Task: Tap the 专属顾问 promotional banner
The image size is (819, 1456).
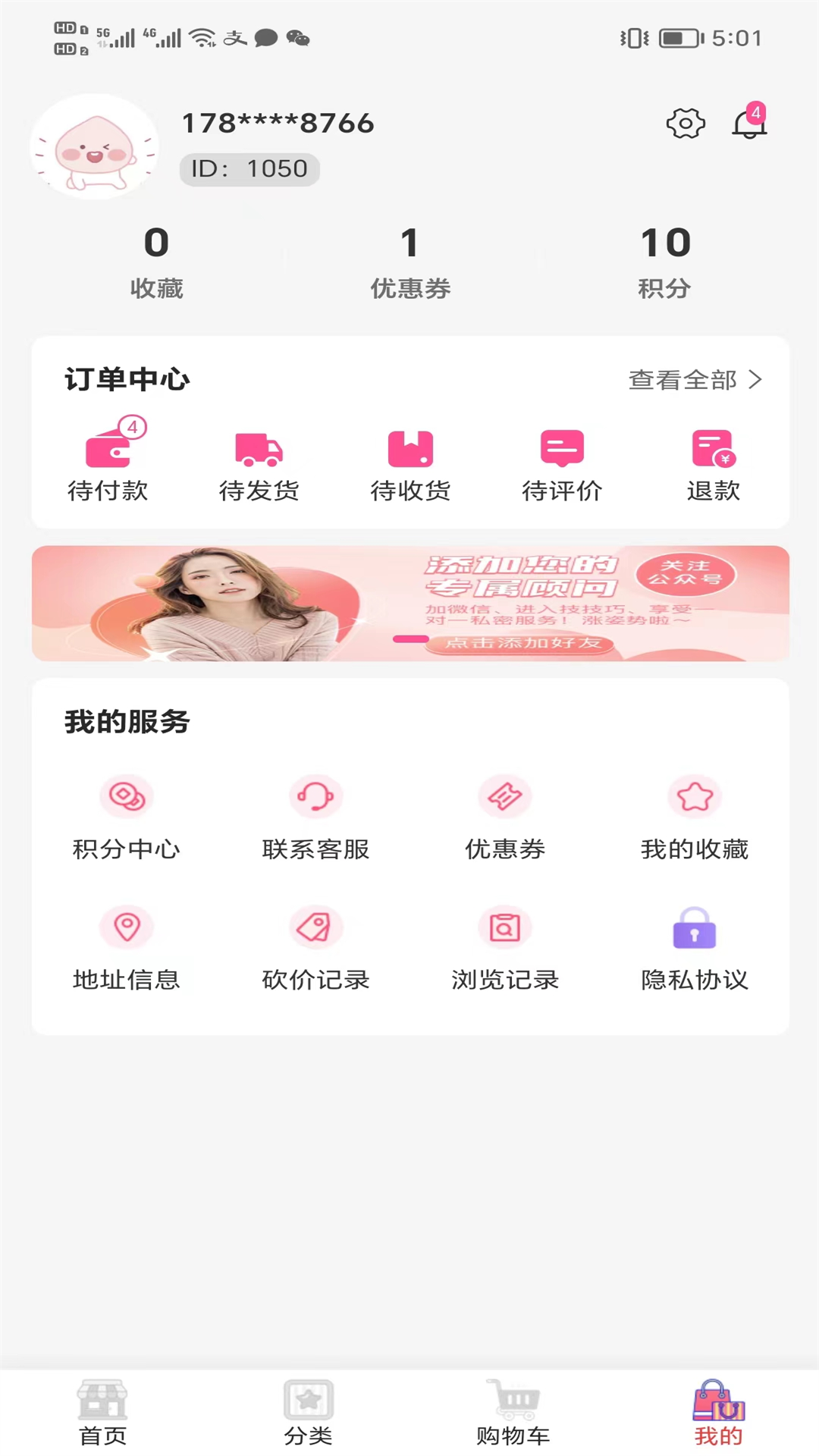Action: 409,603
